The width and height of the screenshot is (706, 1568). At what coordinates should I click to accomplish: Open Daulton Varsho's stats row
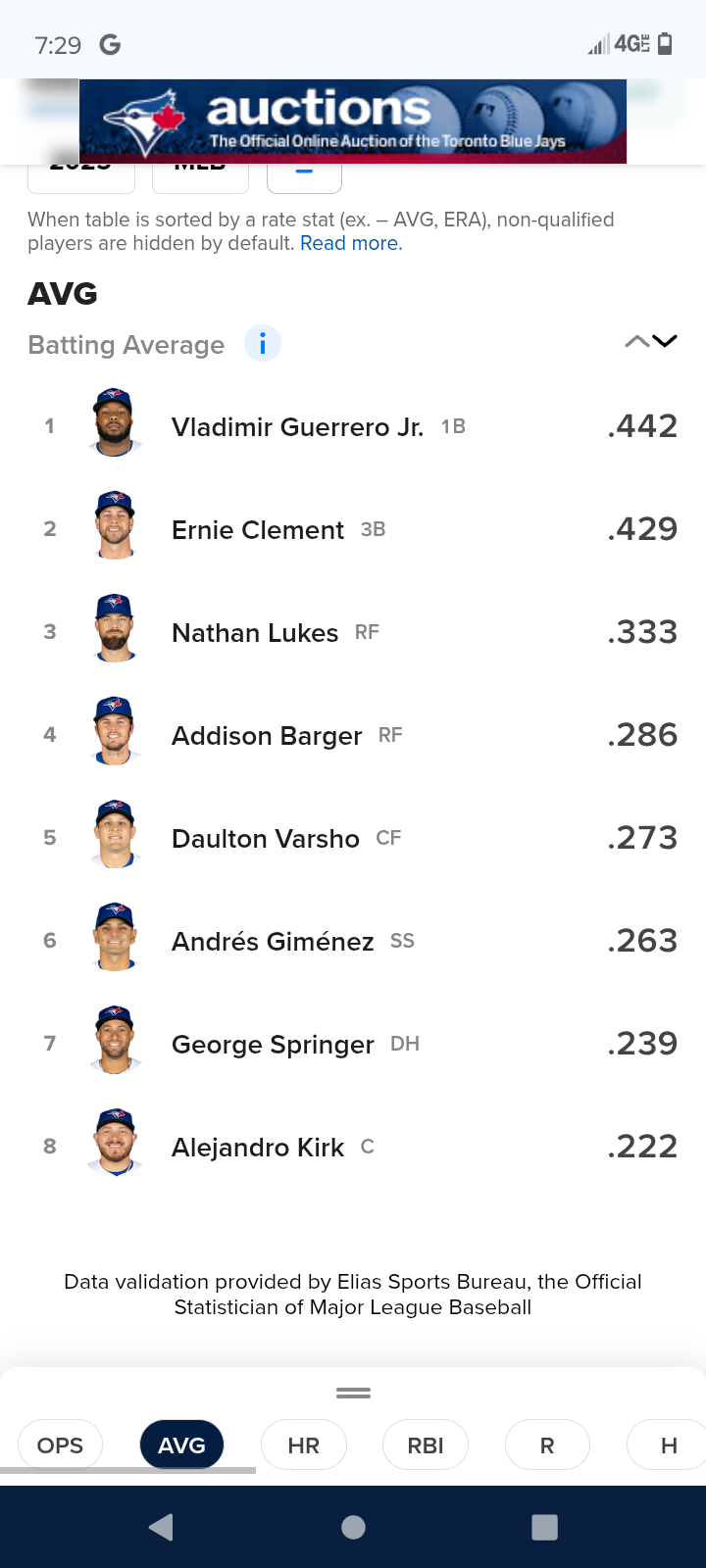[266, 839]
